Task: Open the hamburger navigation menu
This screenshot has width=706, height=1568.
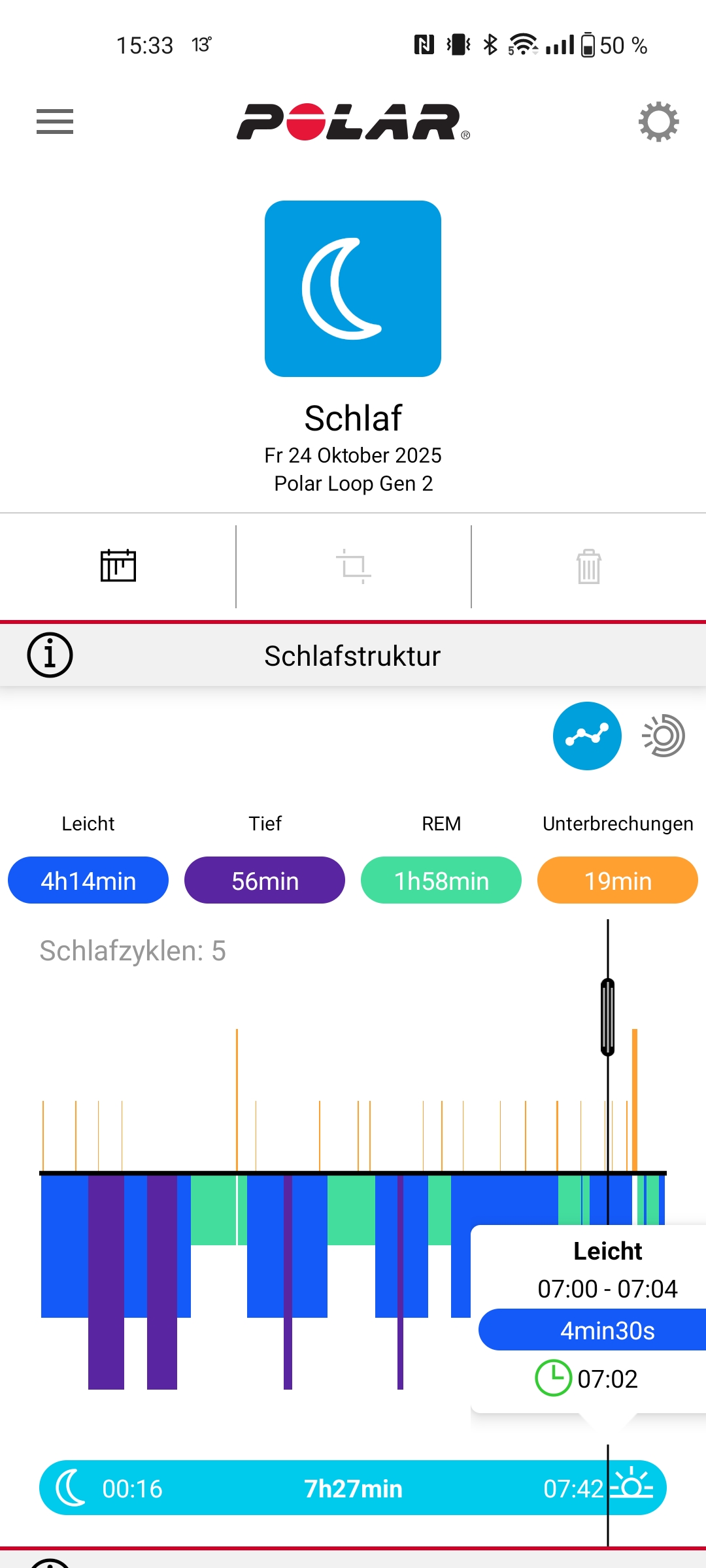Action: pyautogui.click(x=55, y=122)
